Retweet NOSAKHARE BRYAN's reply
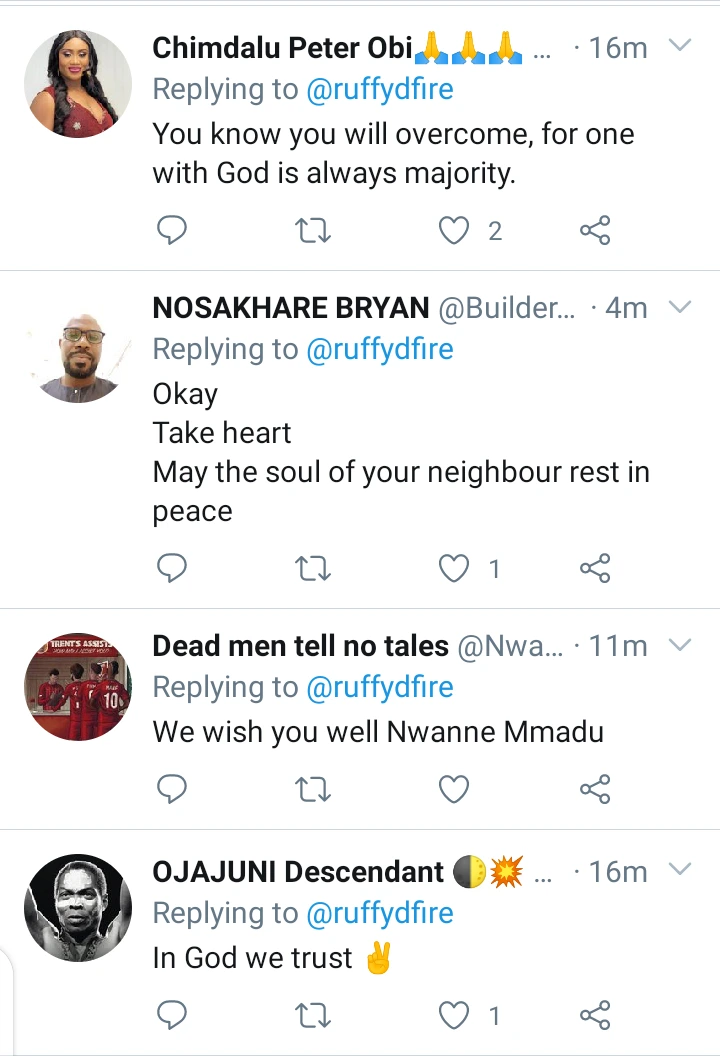 [314, 569]
